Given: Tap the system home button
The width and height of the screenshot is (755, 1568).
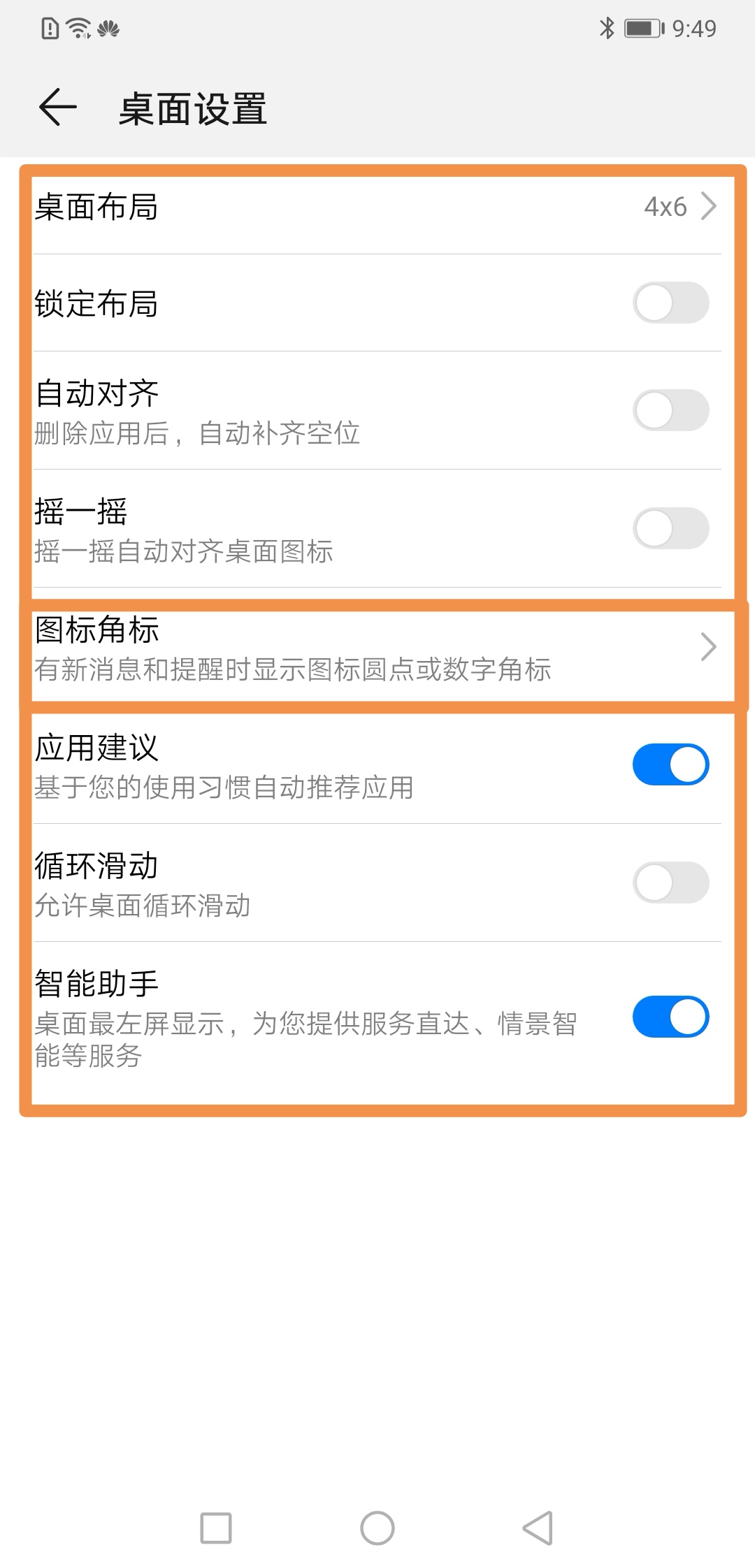Looking at the screenshot, I should [x=377, y=1527].
